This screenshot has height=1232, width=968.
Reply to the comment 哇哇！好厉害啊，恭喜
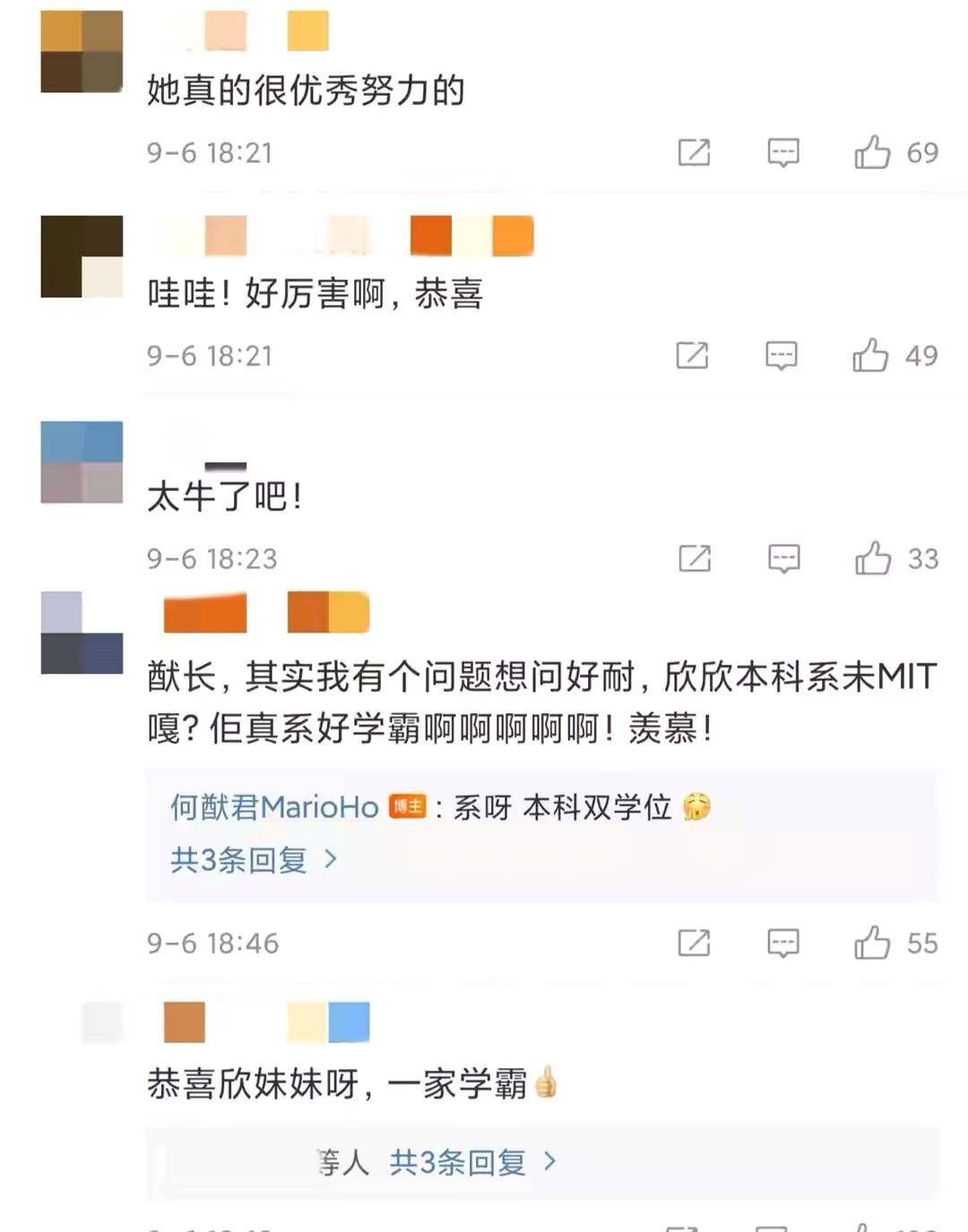pos(782,356)
